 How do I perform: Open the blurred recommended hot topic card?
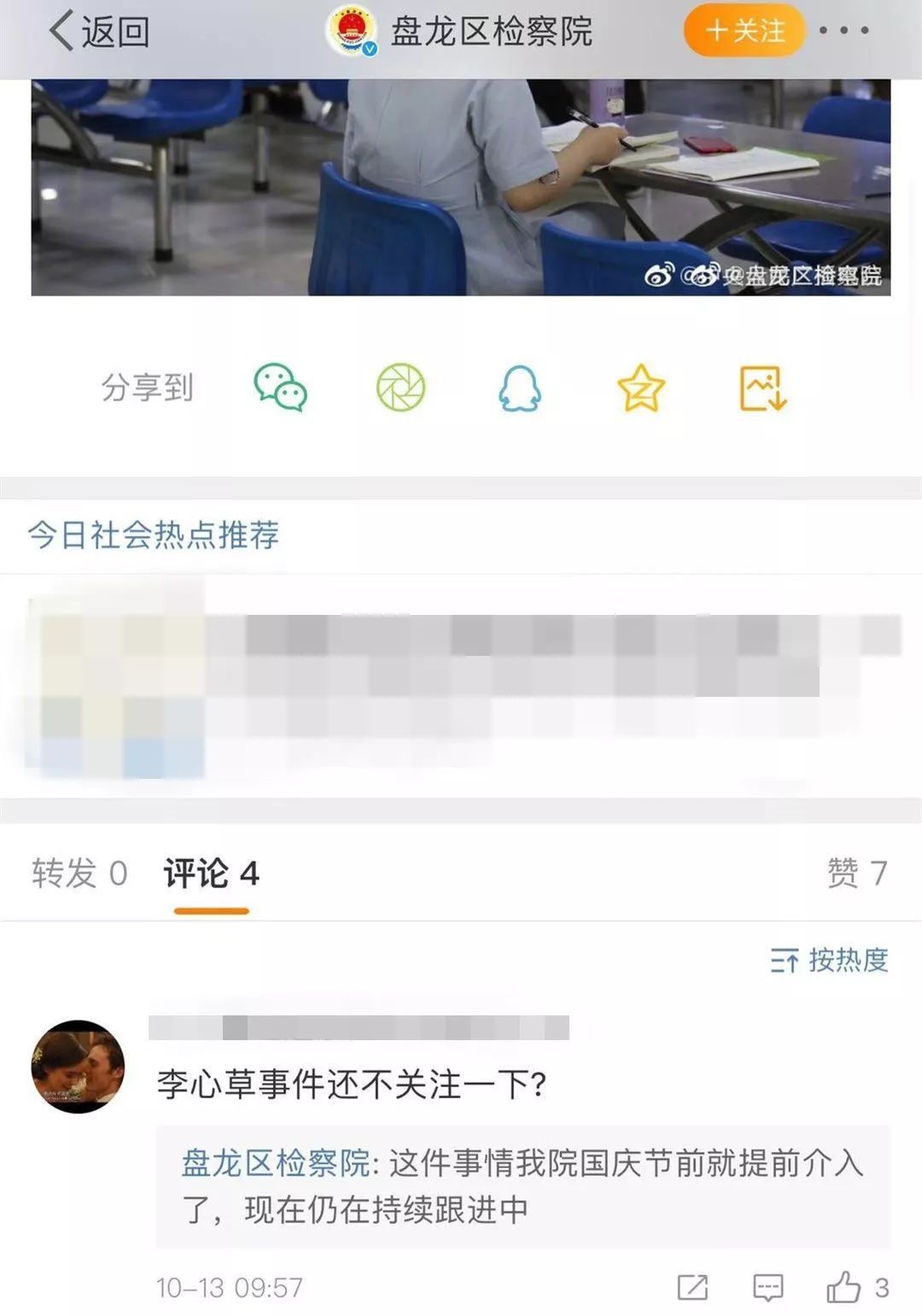pos(461,679)
